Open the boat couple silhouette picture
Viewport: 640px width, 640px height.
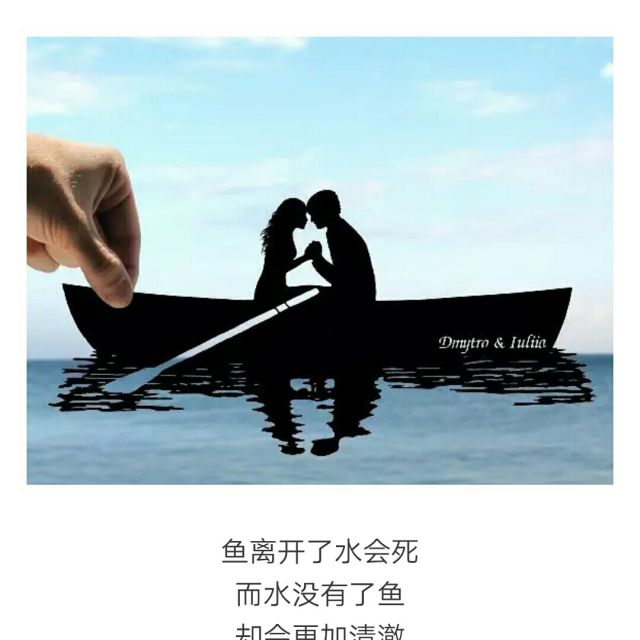tap(320, 260)
